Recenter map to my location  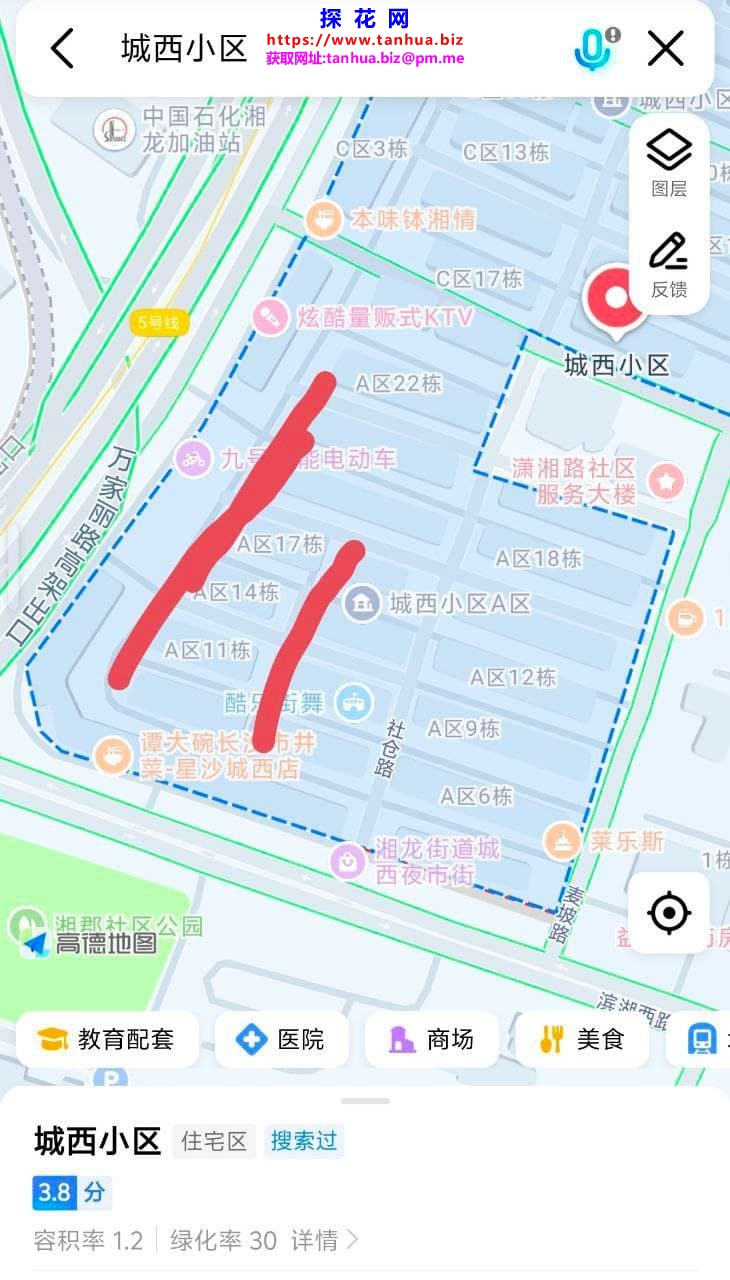[x=669, y=912]
